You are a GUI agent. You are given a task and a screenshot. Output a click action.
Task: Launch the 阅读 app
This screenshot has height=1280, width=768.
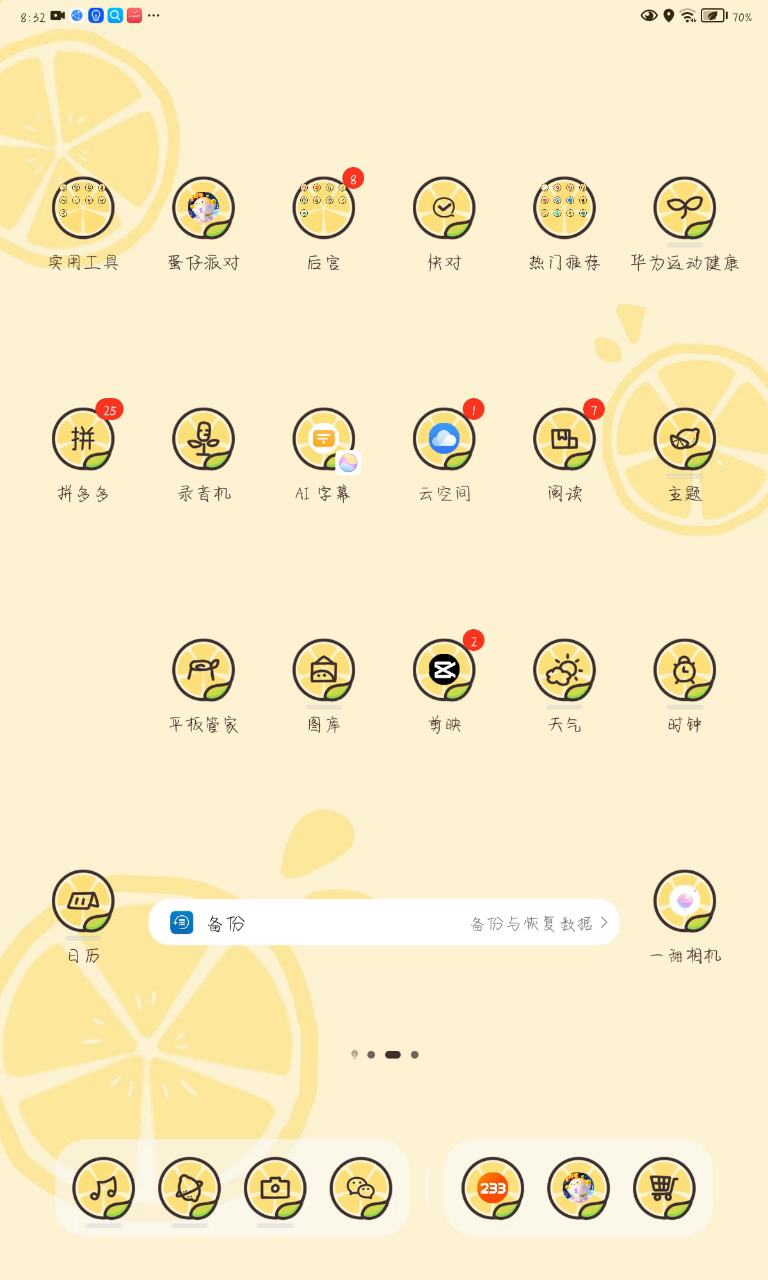click(x=564, y=440)
